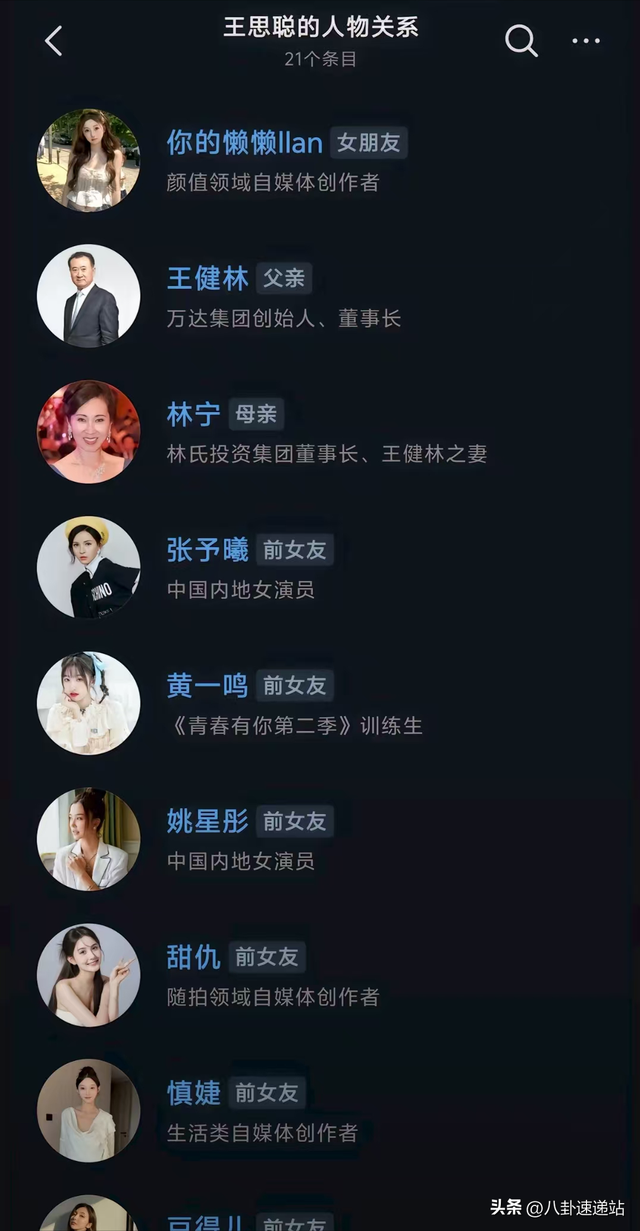This screenshot has width=640, height=1231.
Task: Open 王健林's profile row
Action: coord(208,279)
